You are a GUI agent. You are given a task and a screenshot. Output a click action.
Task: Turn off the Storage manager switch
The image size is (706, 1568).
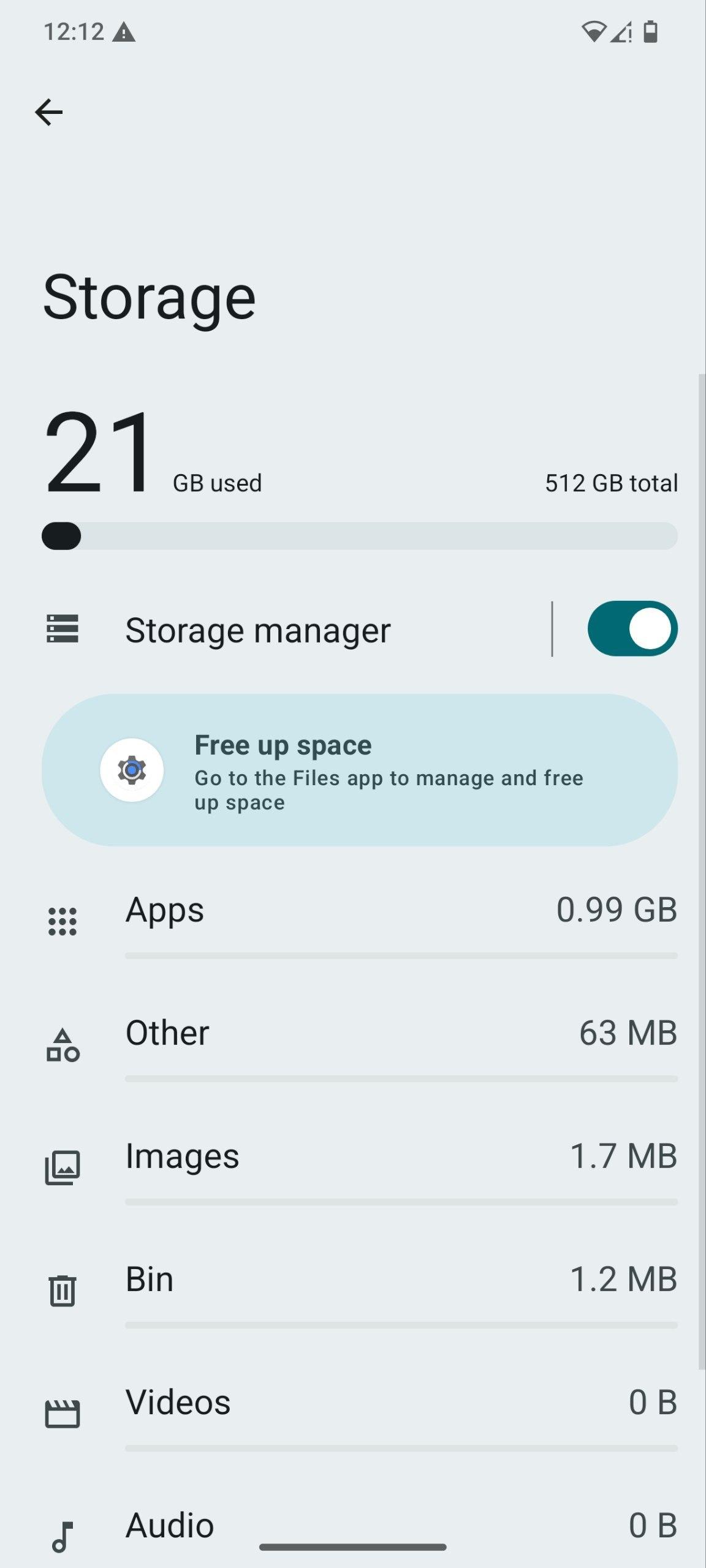[632, 629]
